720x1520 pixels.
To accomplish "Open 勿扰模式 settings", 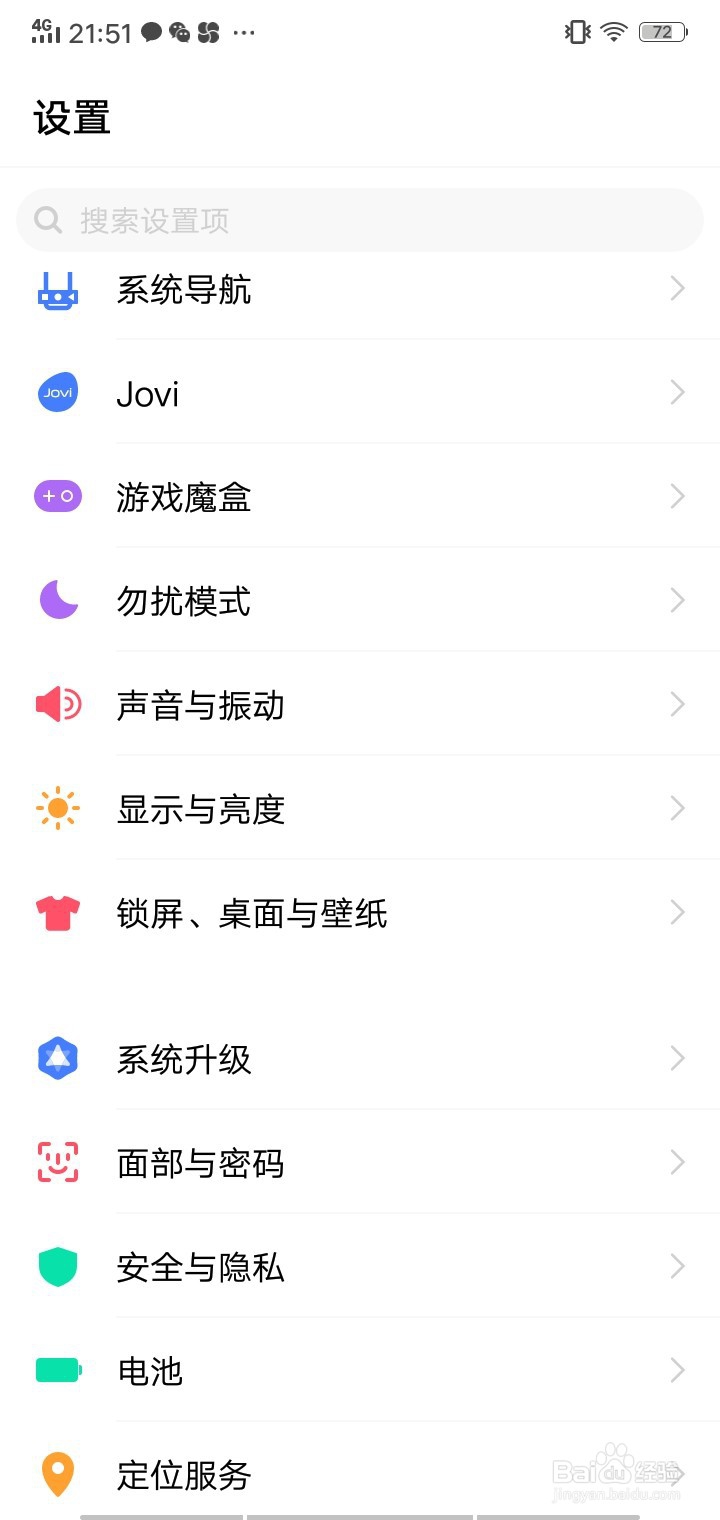I will (x=360, y=601).
